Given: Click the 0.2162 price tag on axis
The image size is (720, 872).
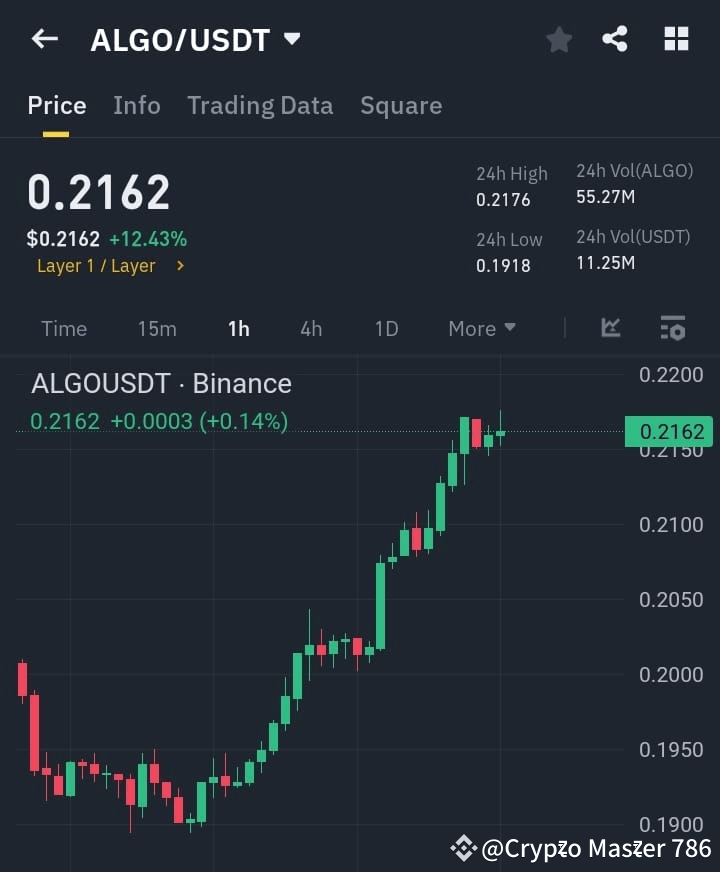Looking at the screenshot, I should (667, 431).
